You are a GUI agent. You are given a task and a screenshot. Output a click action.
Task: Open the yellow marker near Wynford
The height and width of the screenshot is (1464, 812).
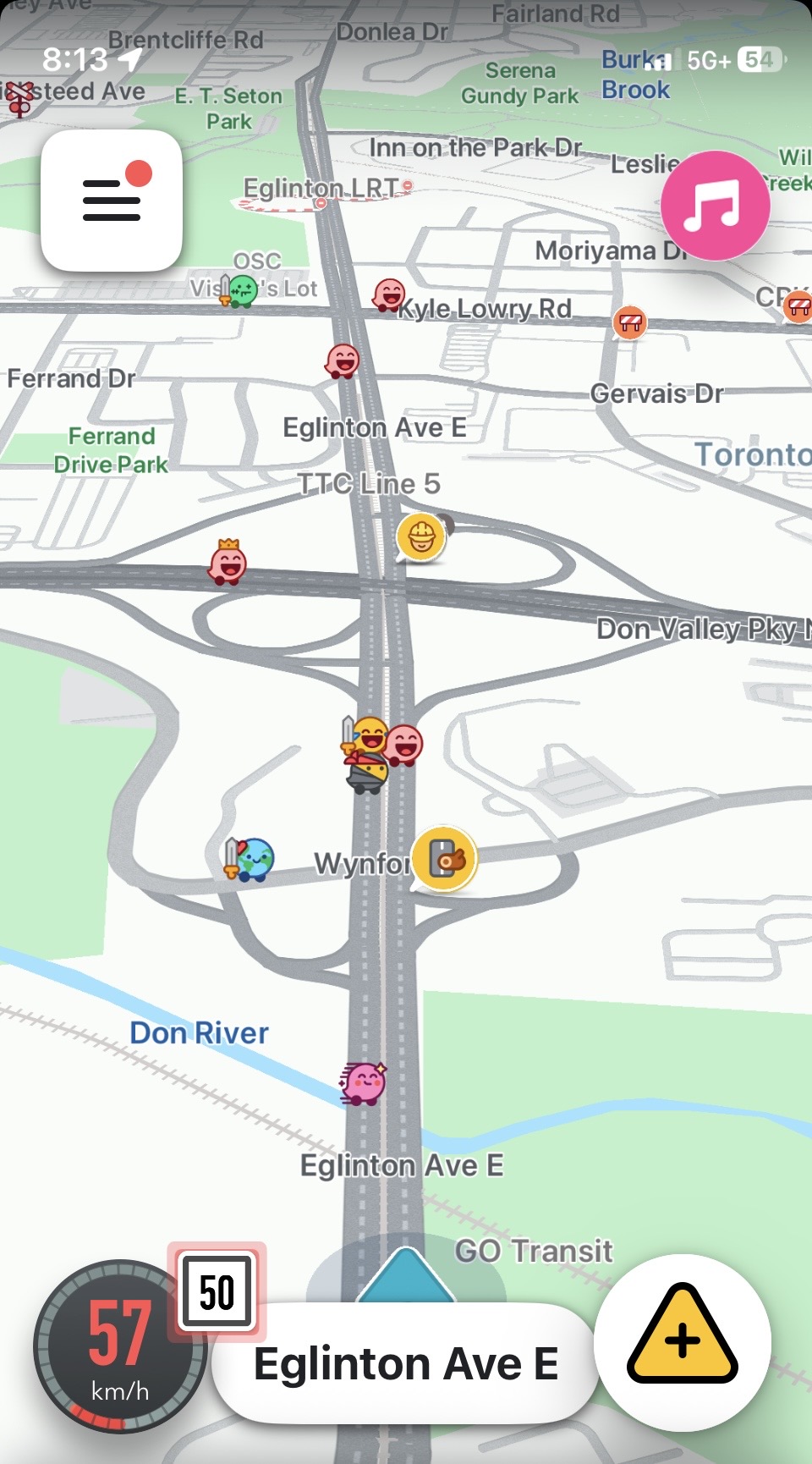445,859
